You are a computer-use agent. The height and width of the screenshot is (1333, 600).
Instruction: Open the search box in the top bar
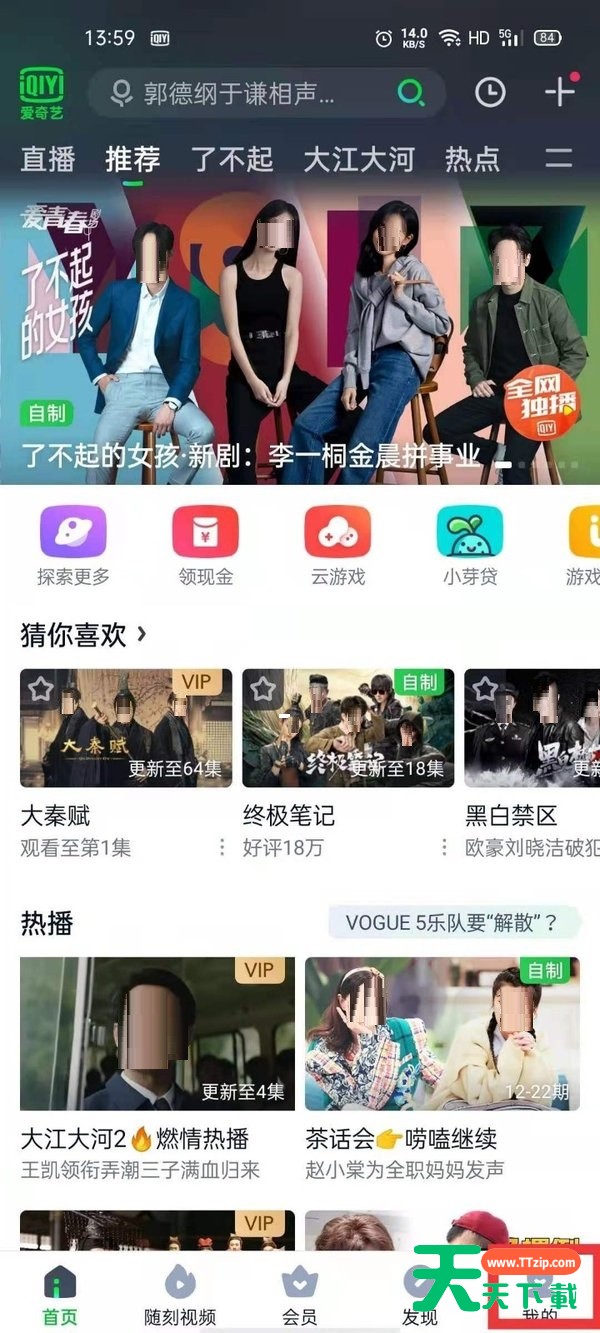click(240, 94)
